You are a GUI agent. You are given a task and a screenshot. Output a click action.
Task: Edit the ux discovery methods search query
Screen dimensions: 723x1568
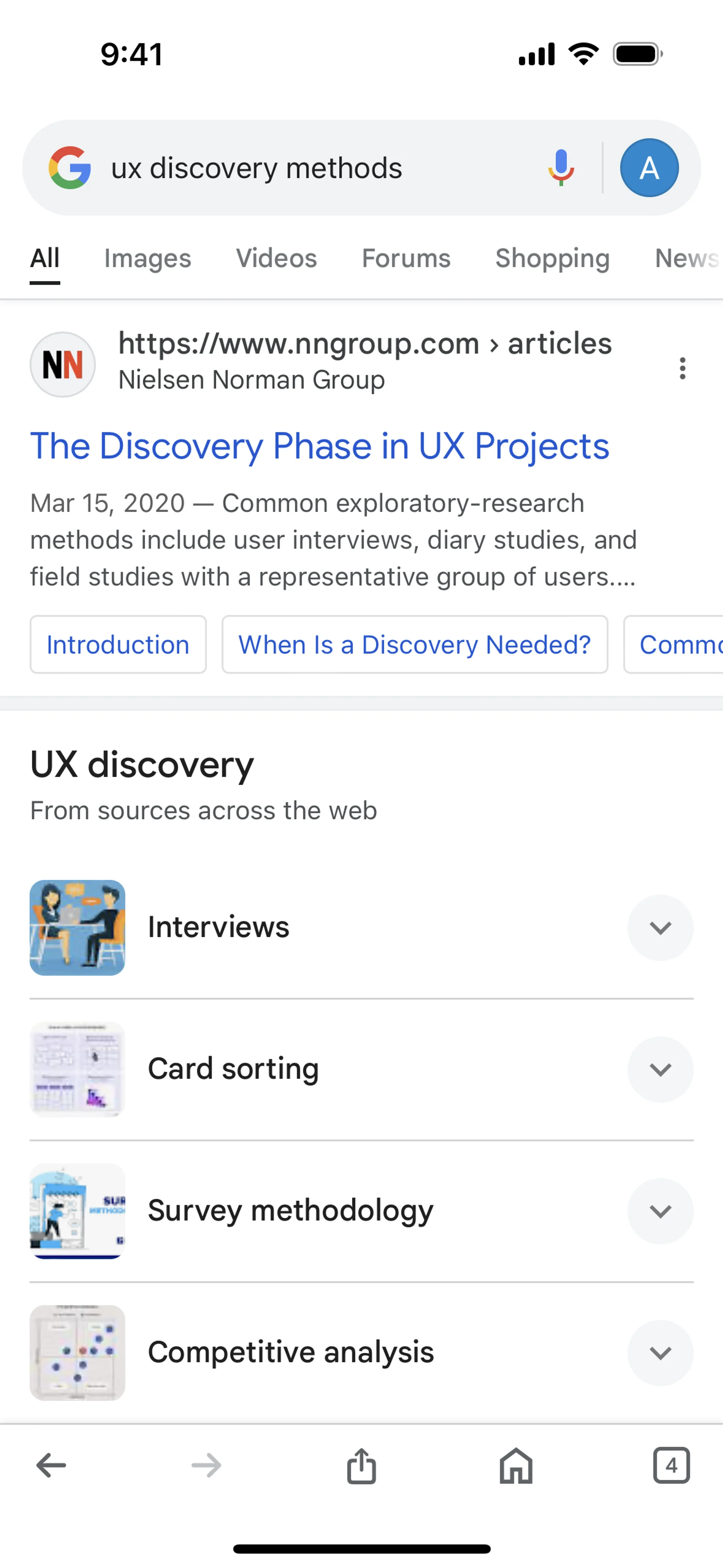[x=256, y=168]
